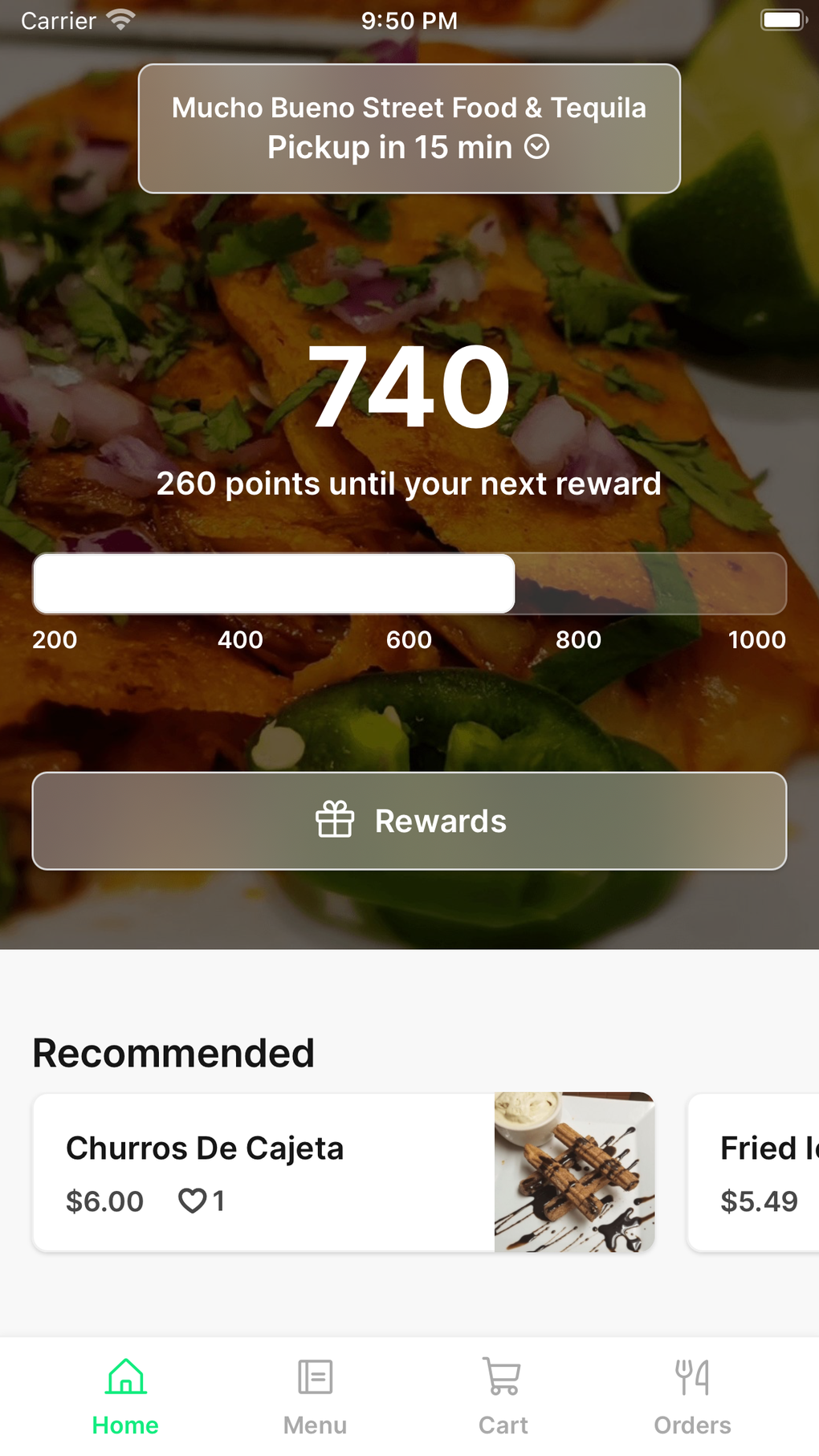819x1456 pixels.
Task: Open the pickup time and location selector
Action: click(409, 128)
